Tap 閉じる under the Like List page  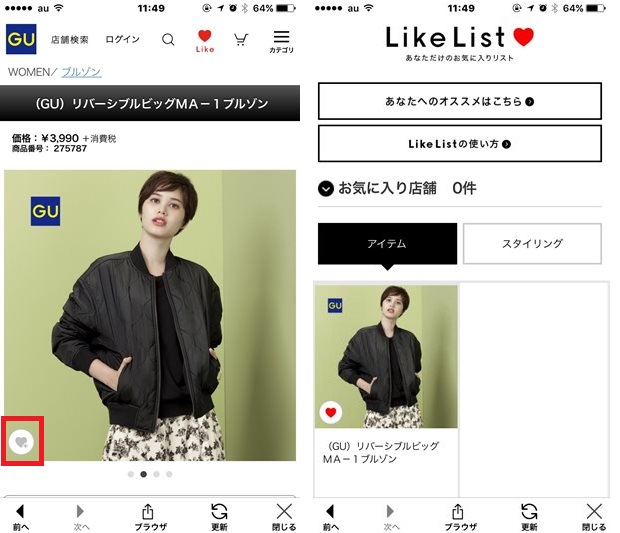594,516
